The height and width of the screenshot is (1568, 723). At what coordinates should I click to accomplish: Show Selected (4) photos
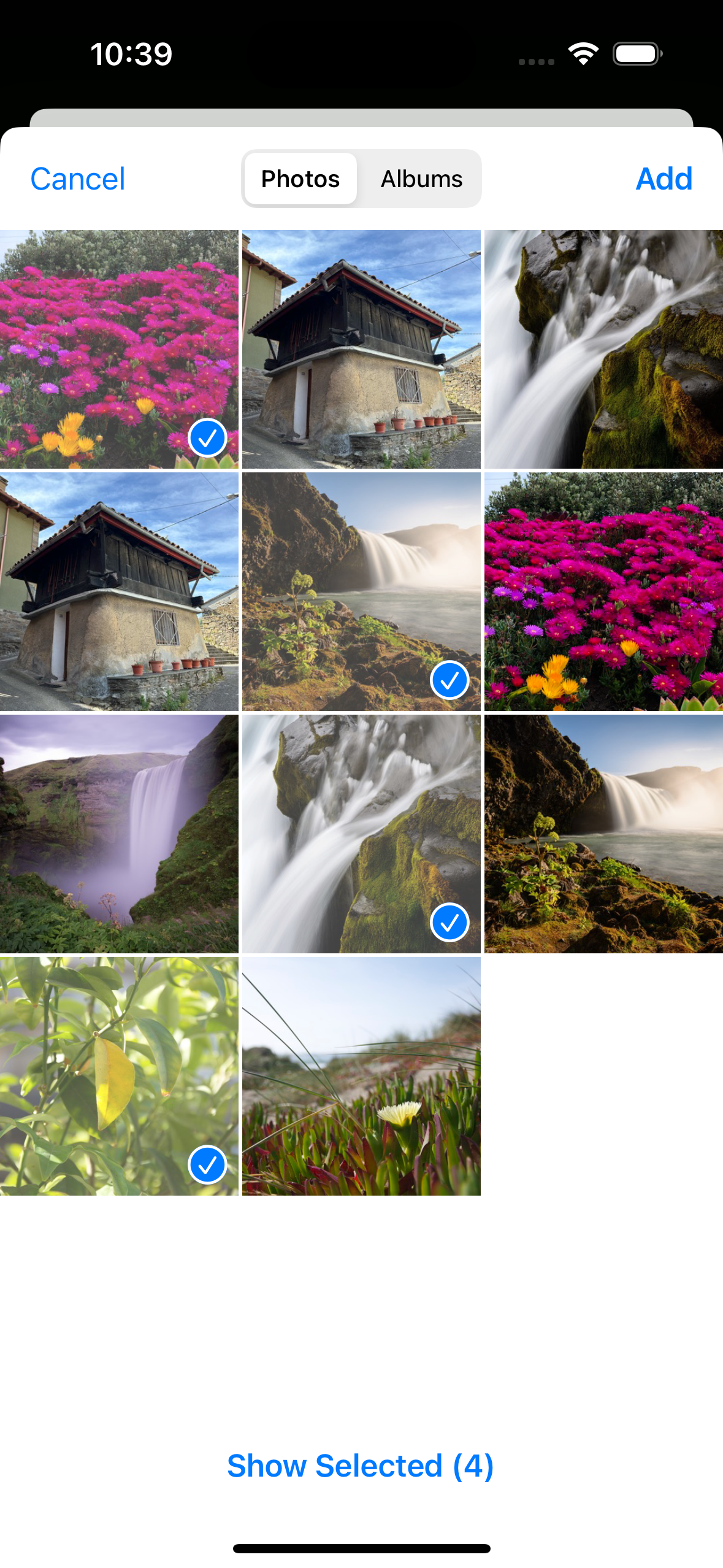pos(361,1466)
